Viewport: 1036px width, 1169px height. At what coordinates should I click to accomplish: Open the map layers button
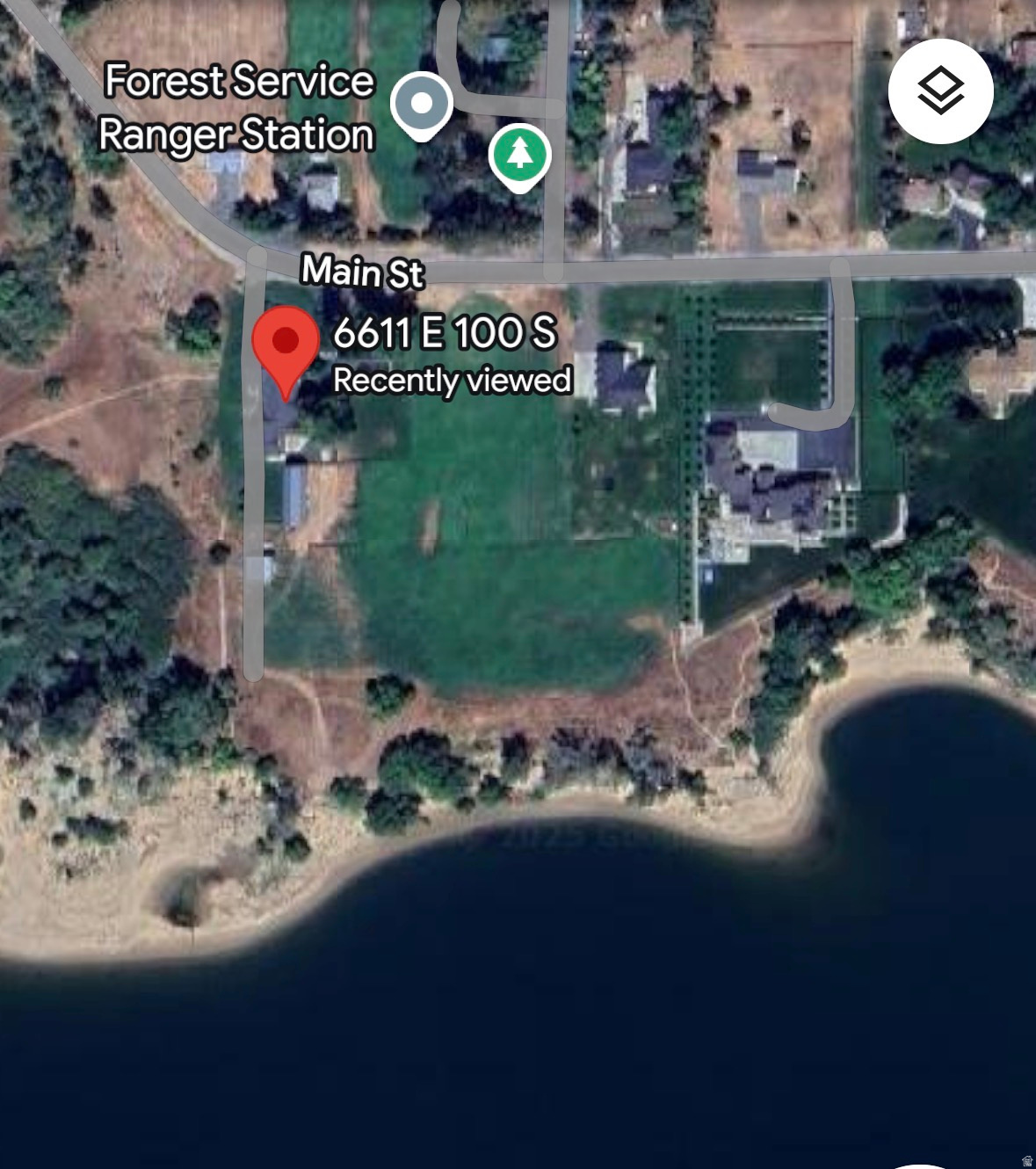pos(940,91)
